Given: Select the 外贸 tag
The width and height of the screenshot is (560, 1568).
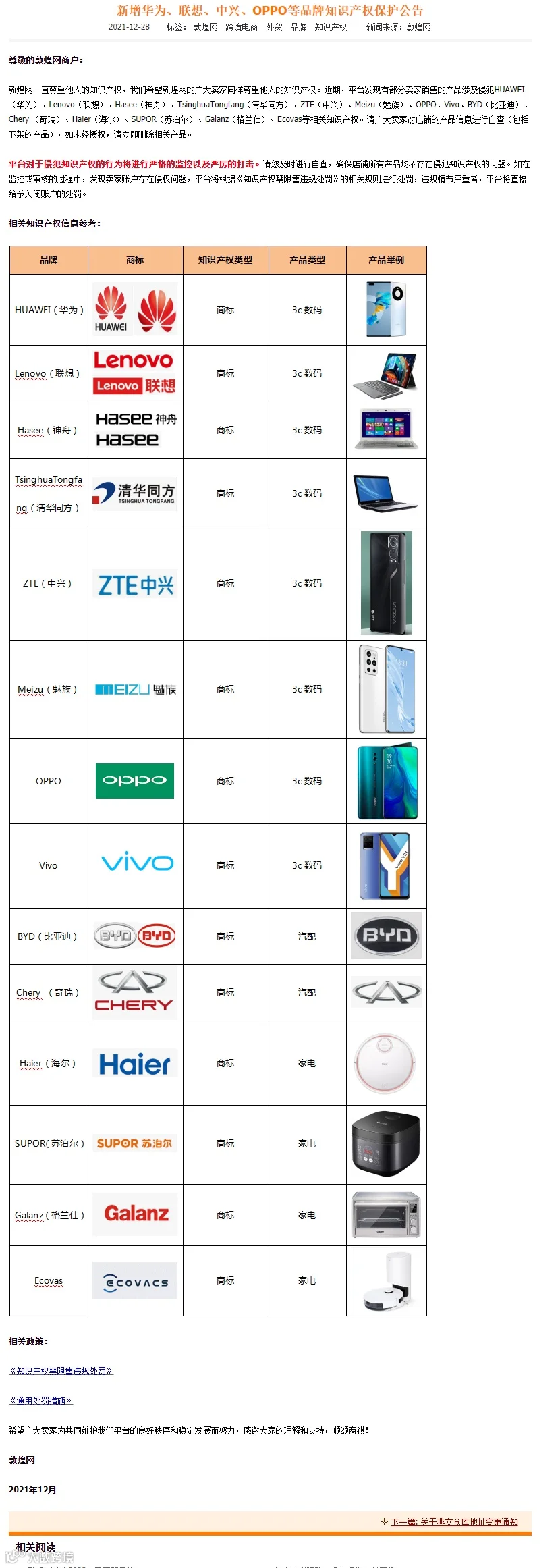Looking at the screenshot, I should coord(274,27).
